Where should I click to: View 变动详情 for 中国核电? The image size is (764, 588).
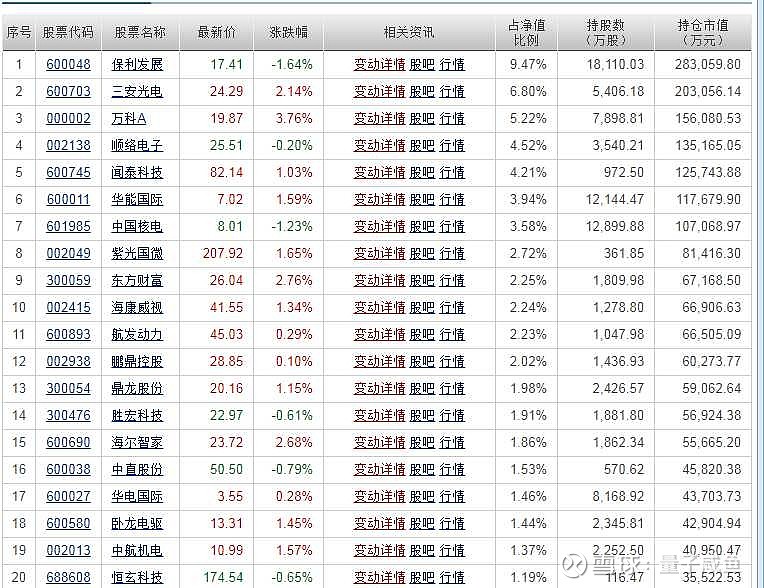(x=379, y=227)
